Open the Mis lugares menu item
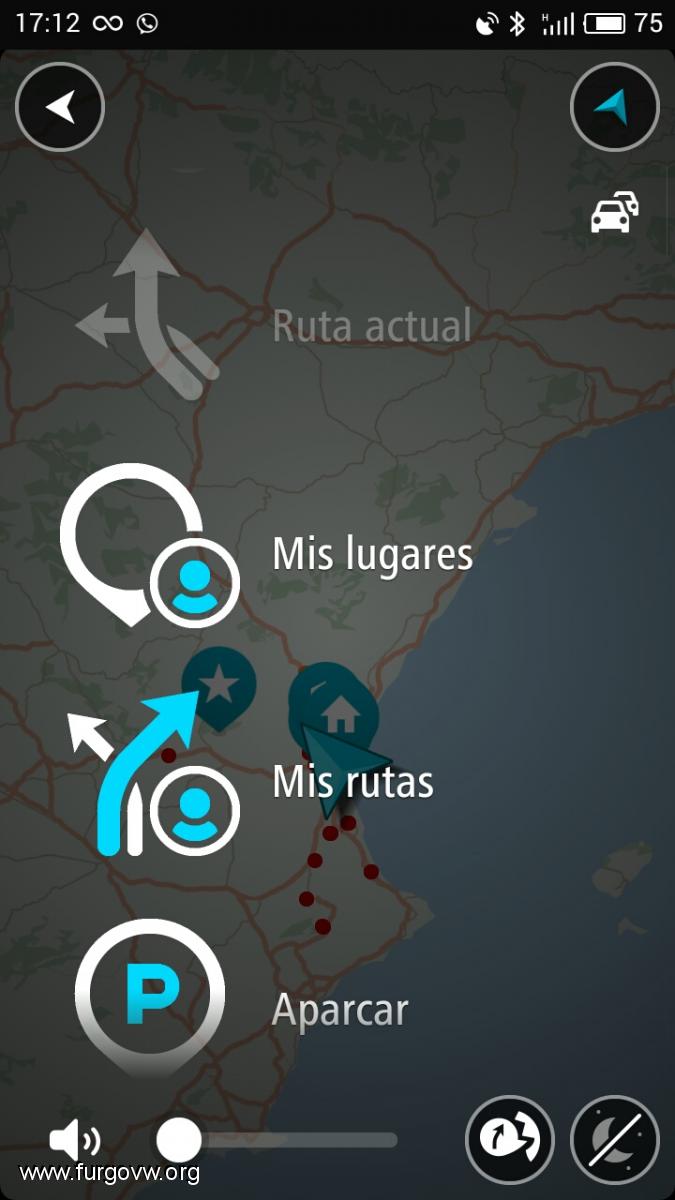Viewport: 675px width, 1200px height. click(x=372, y=553)
